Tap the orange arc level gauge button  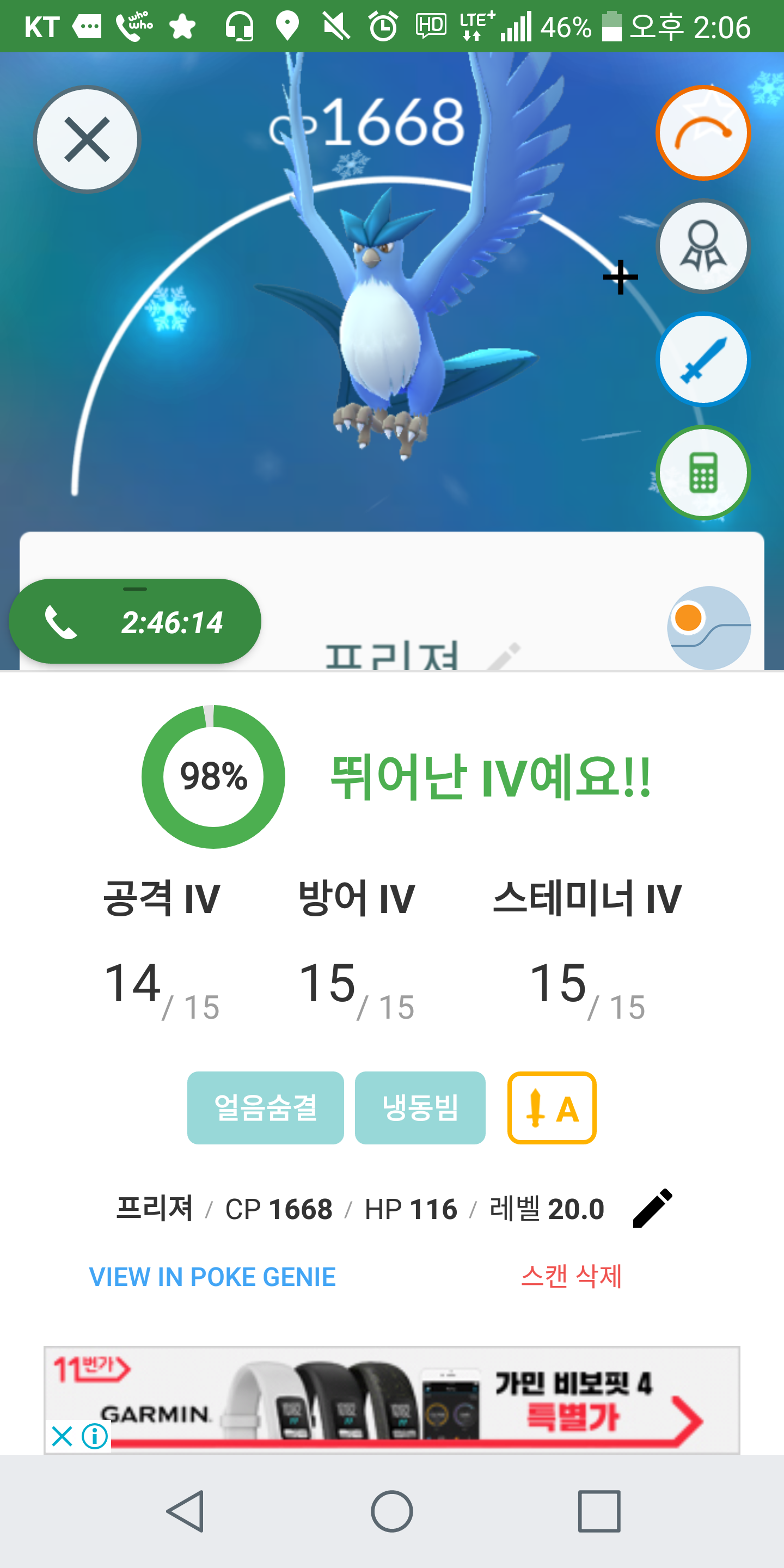click(x=703, y=133)
